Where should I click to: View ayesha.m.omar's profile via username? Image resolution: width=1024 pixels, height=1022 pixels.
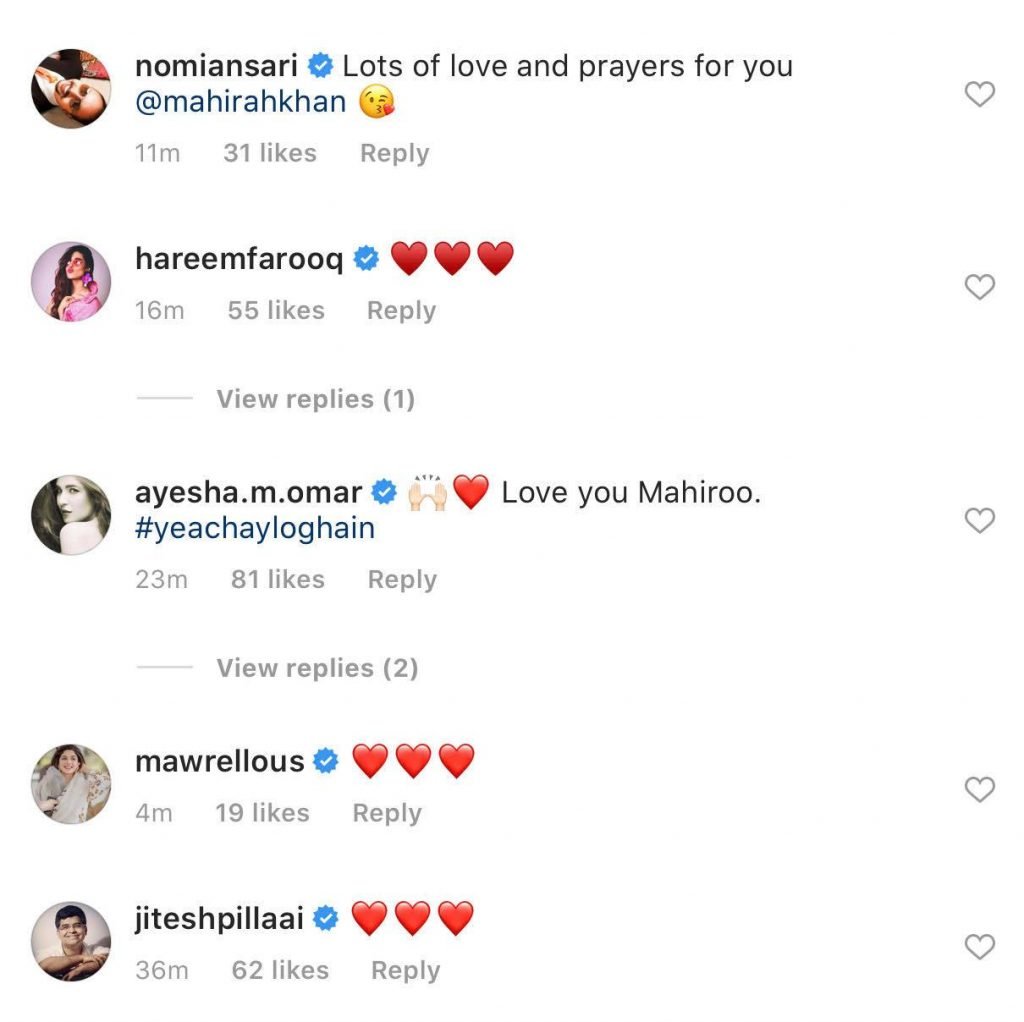pos(248,493)
